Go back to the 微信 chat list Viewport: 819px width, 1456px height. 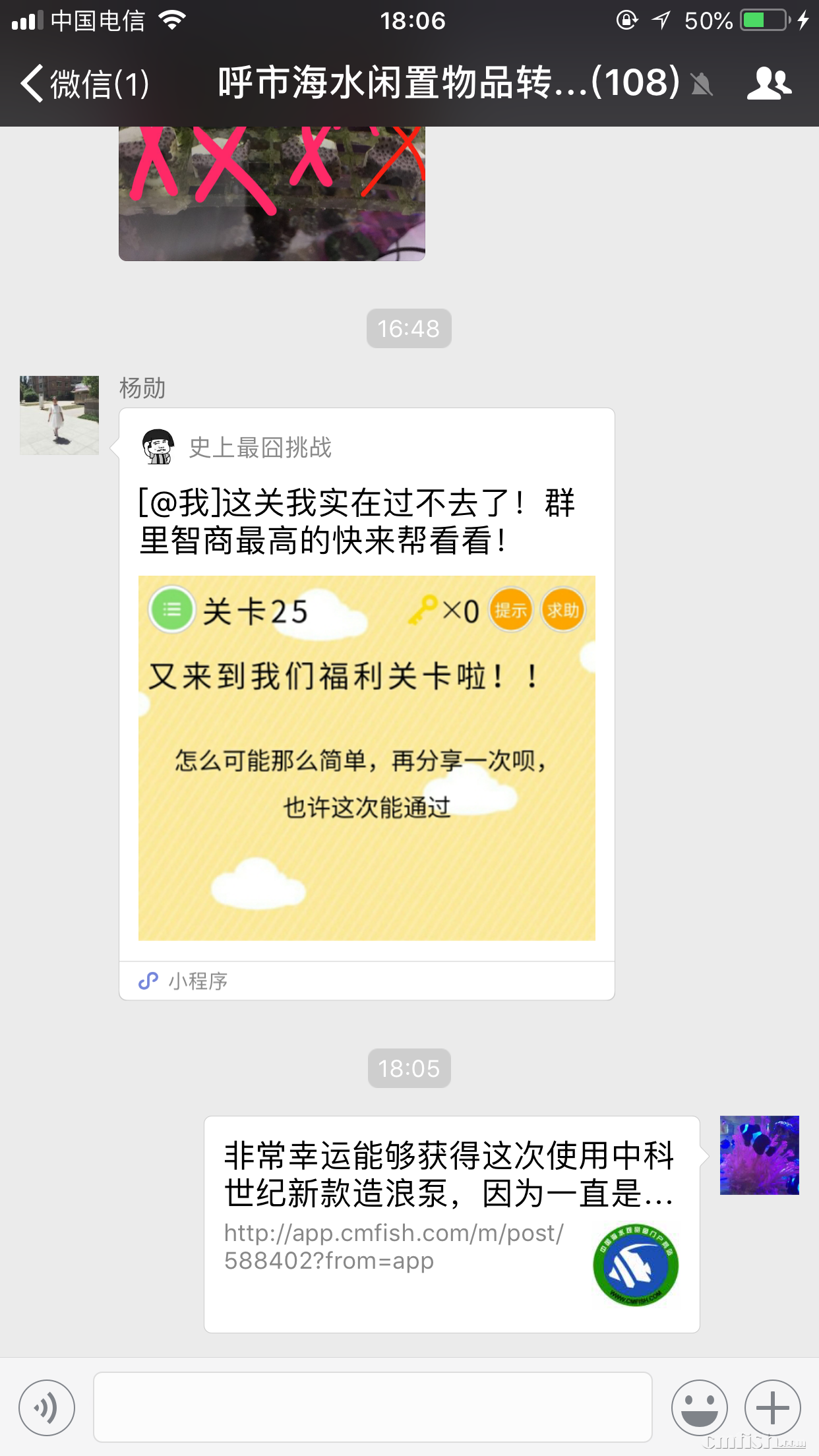pos(84,84)
